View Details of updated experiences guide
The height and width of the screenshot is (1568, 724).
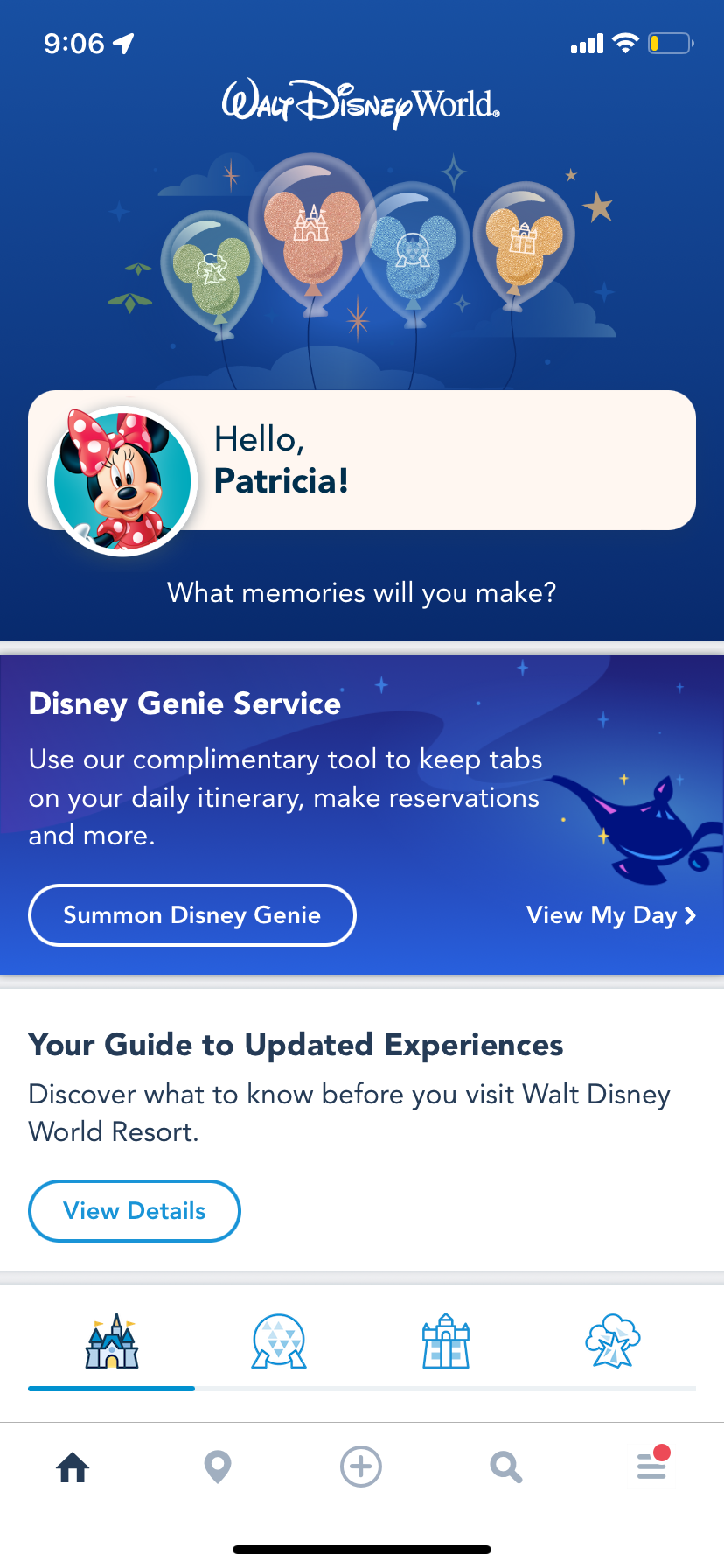tap(135, 1211)
